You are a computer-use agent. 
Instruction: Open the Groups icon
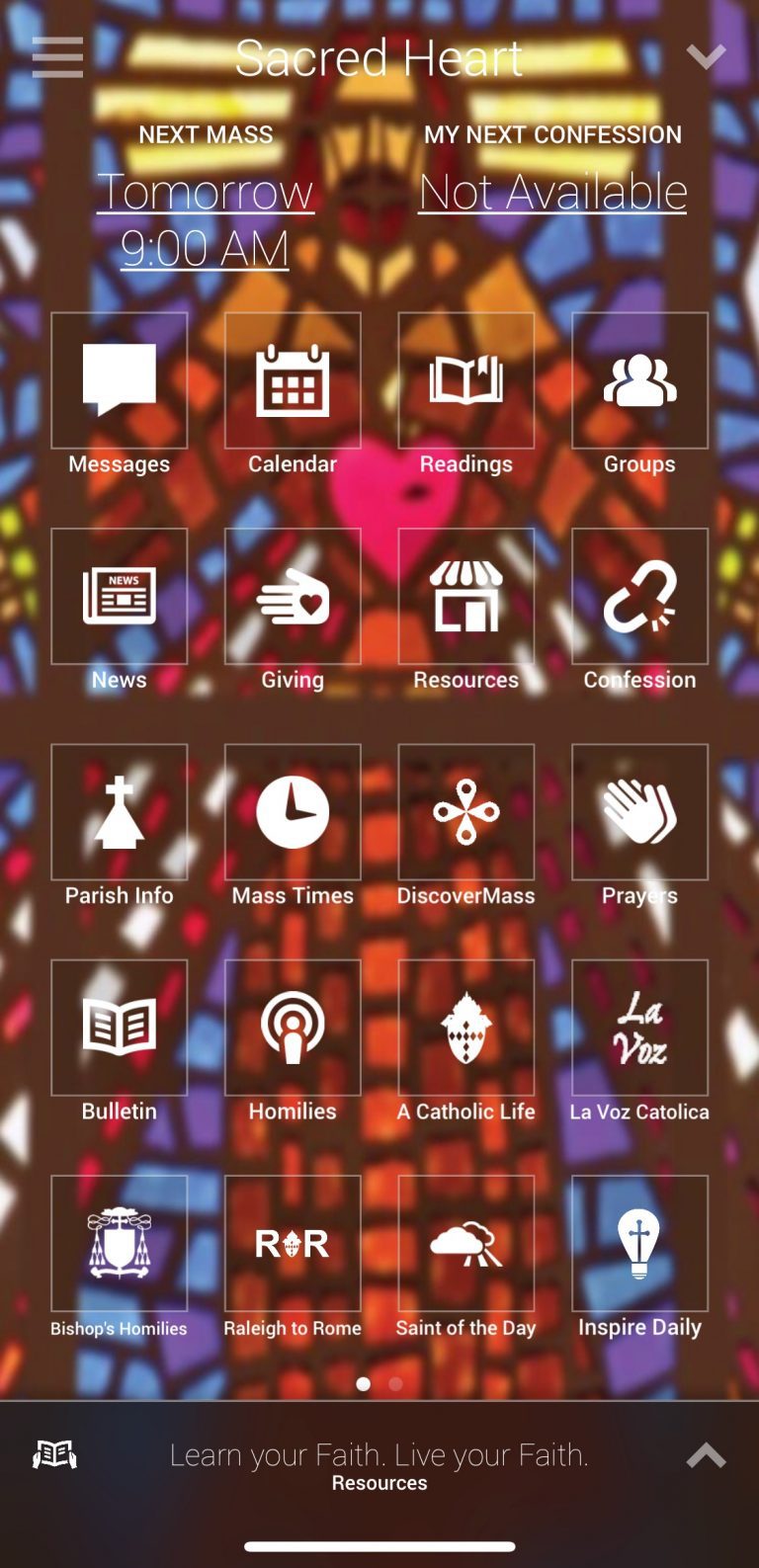[x=639, y=380]
